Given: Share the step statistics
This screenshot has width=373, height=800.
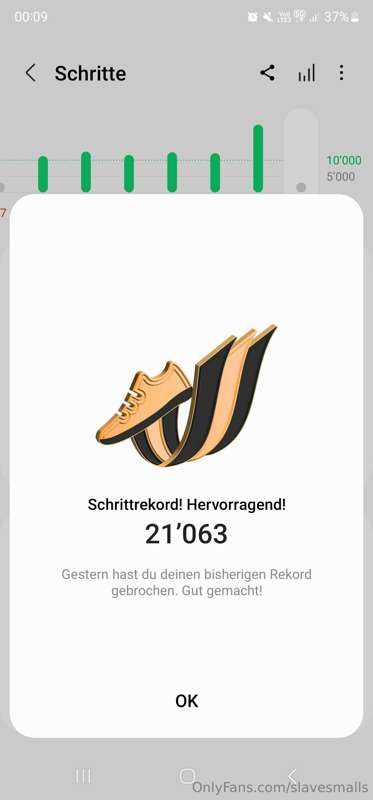Looking at the screenshot, I should coord(267,73).
